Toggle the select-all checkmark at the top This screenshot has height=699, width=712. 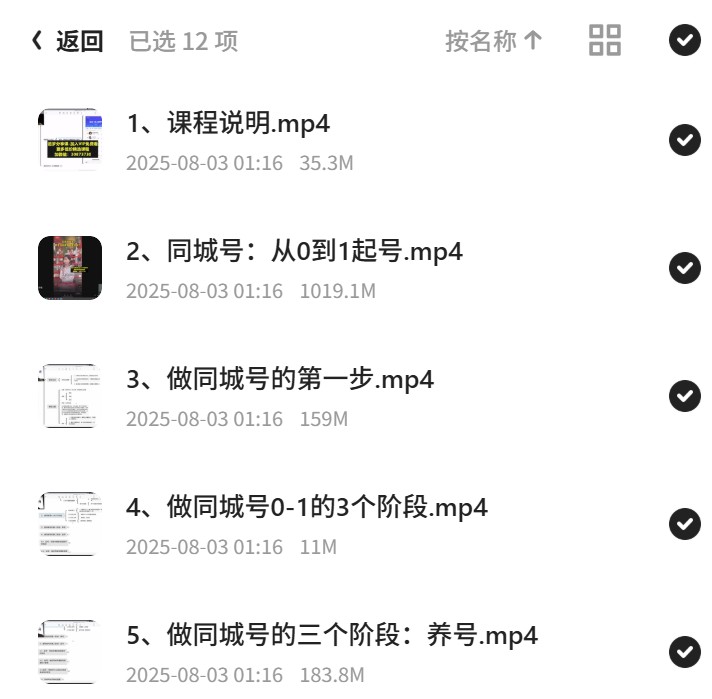point(685,40)
